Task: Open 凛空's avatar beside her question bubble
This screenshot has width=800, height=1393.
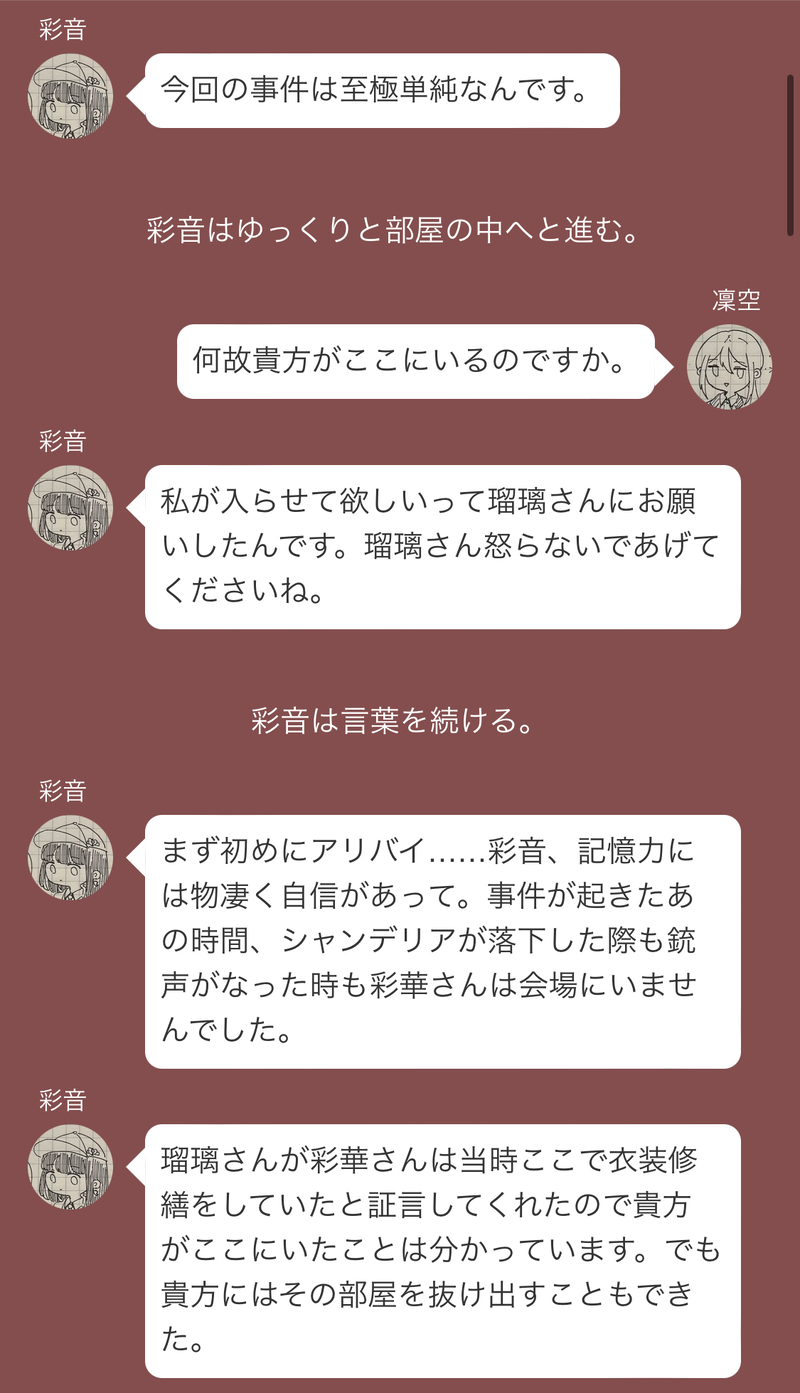Action: pyautogui.click(x=729, y=367)
